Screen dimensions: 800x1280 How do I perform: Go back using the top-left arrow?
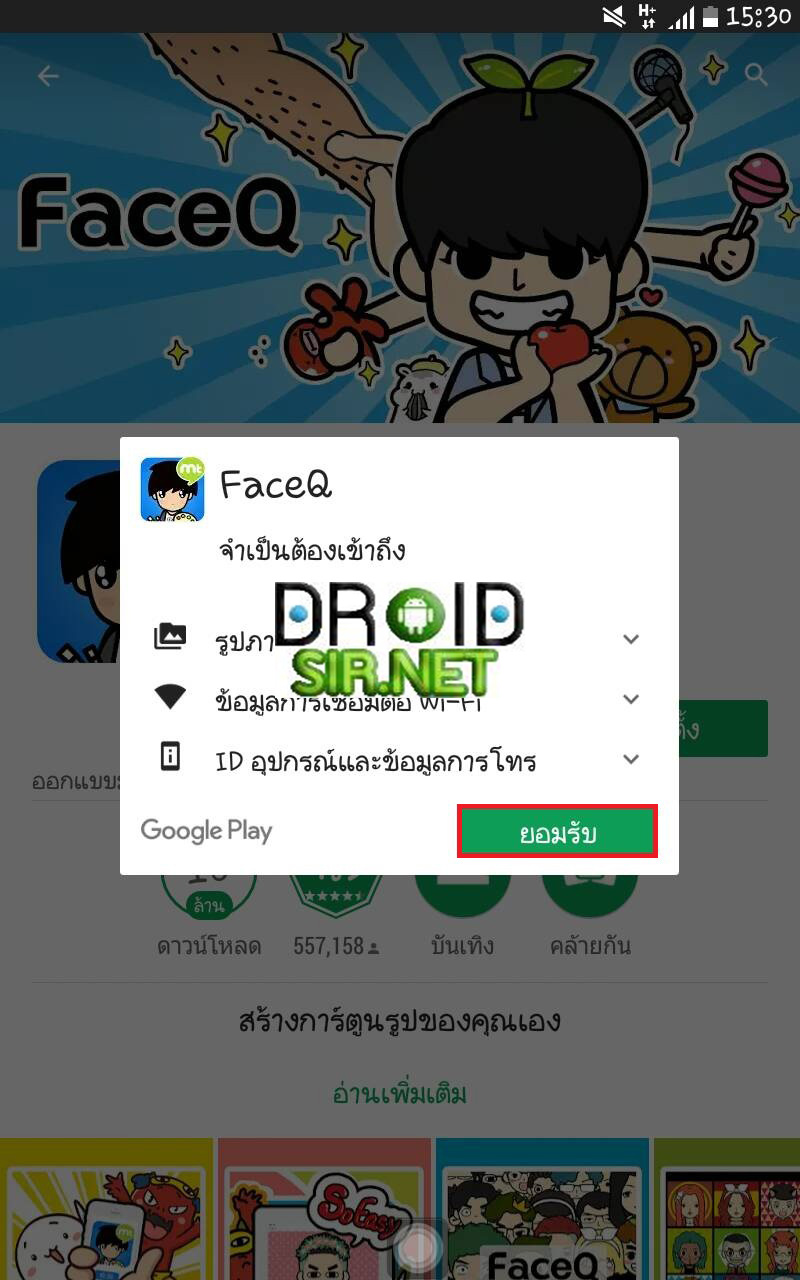coord(48,76)
